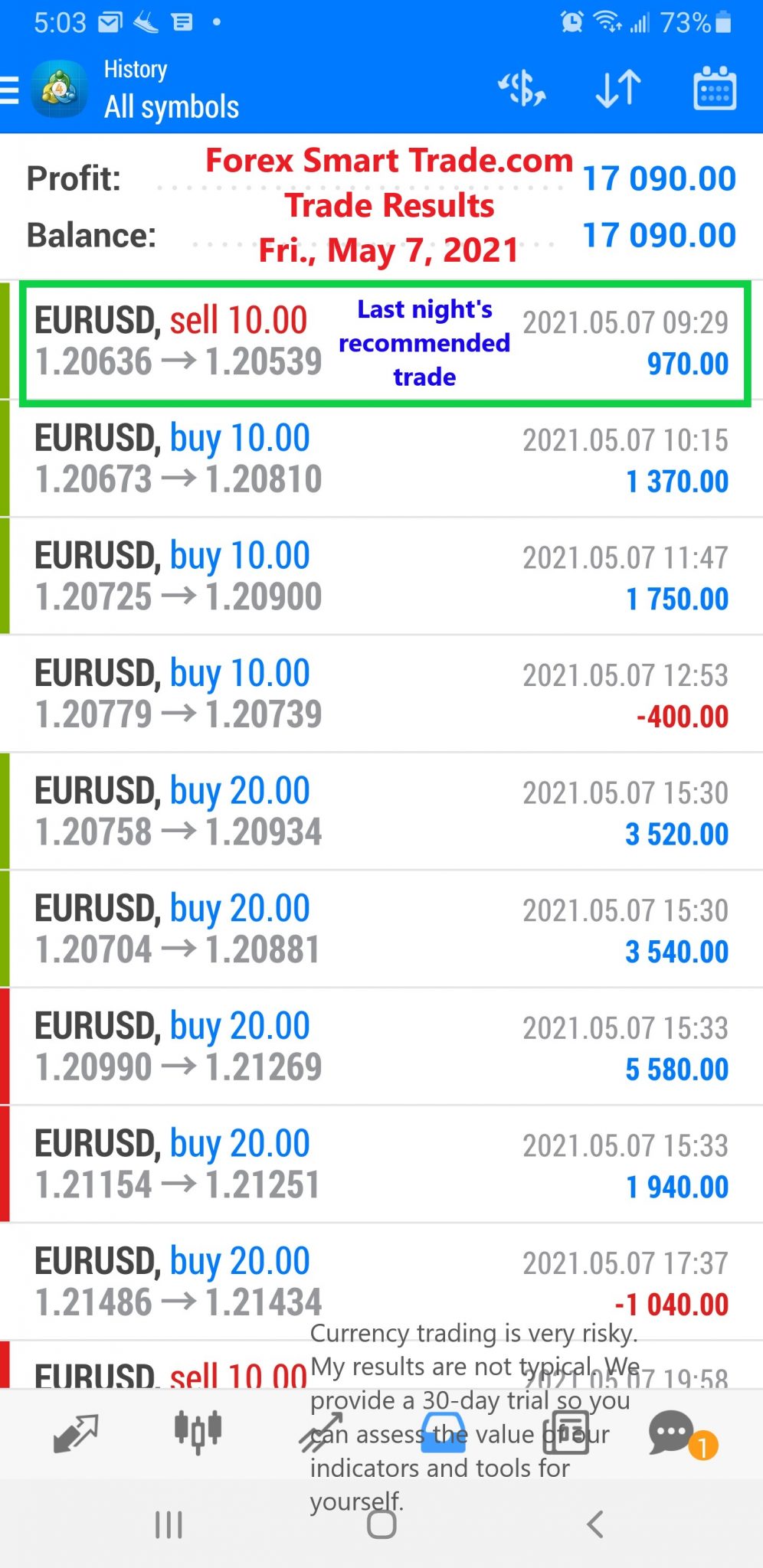Open the trade with 3 540.00 profit
The height and width of the screenshot is (1568, 763).
click(x=381, y=929)
